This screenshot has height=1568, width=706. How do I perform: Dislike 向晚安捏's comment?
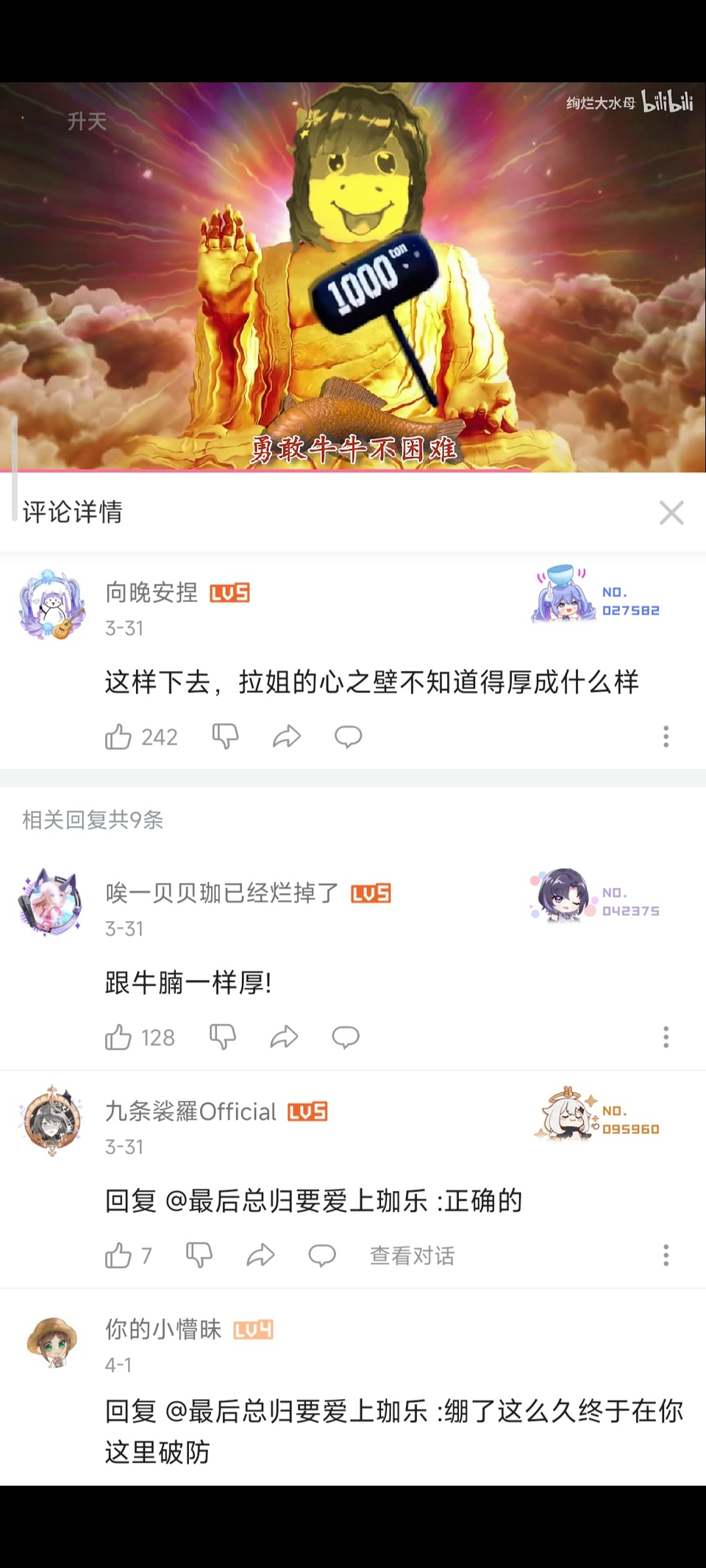click(226, 736)
